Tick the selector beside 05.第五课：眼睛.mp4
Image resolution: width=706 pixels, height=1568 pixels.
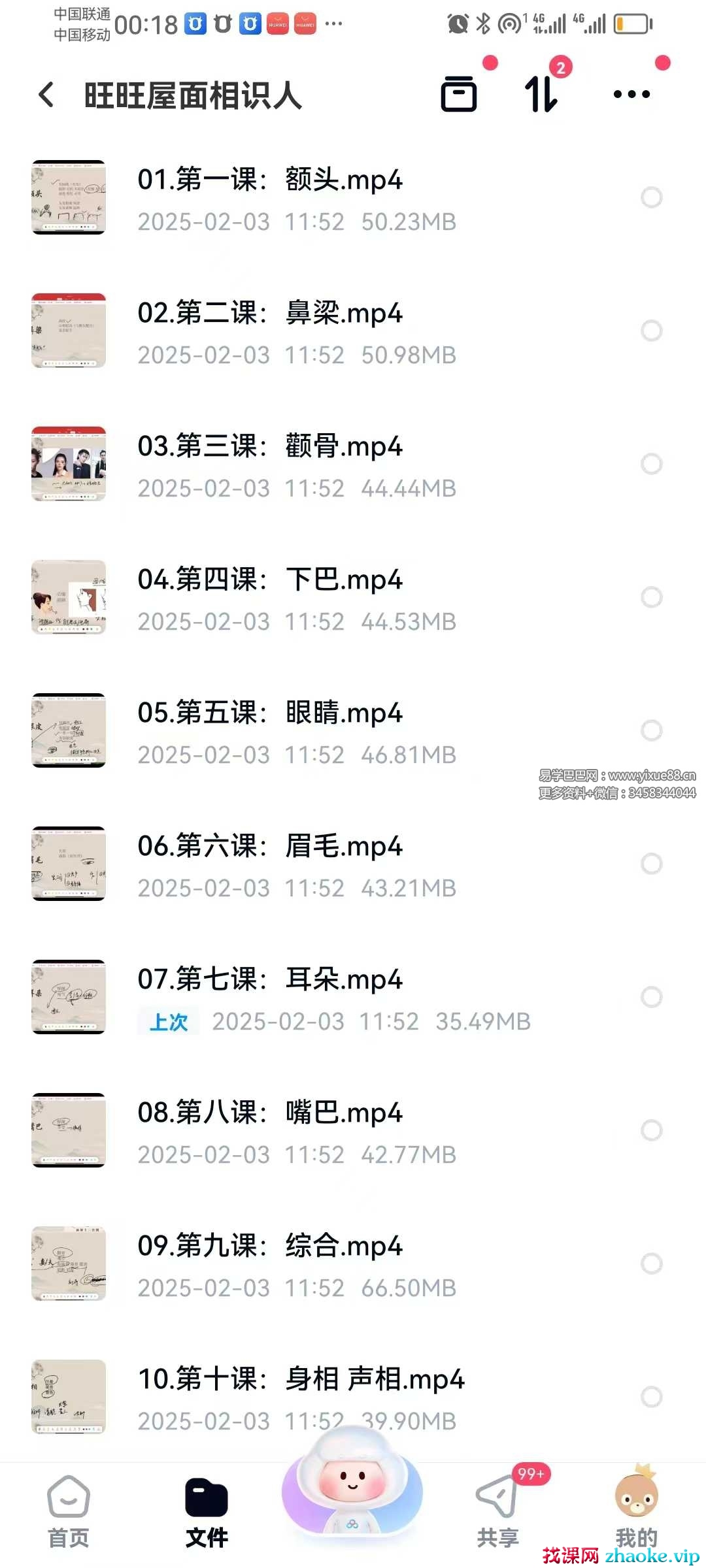(x=651, y=730)
